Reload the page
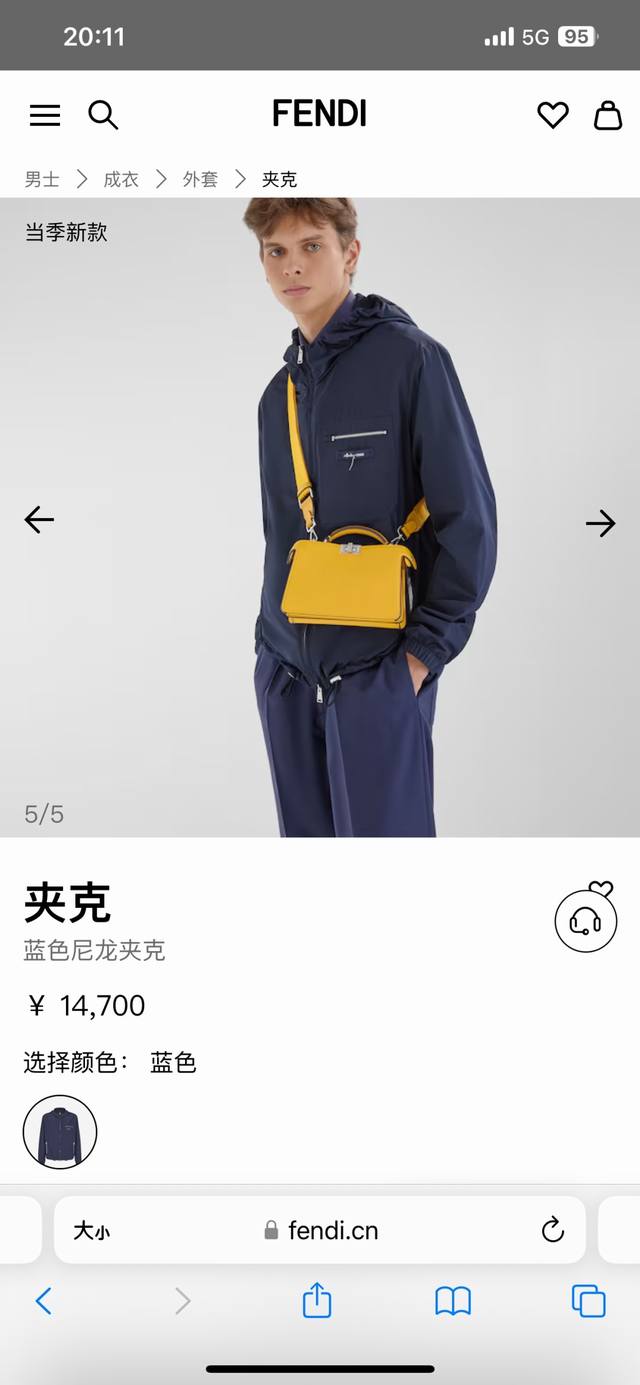 click(553, 1231)
